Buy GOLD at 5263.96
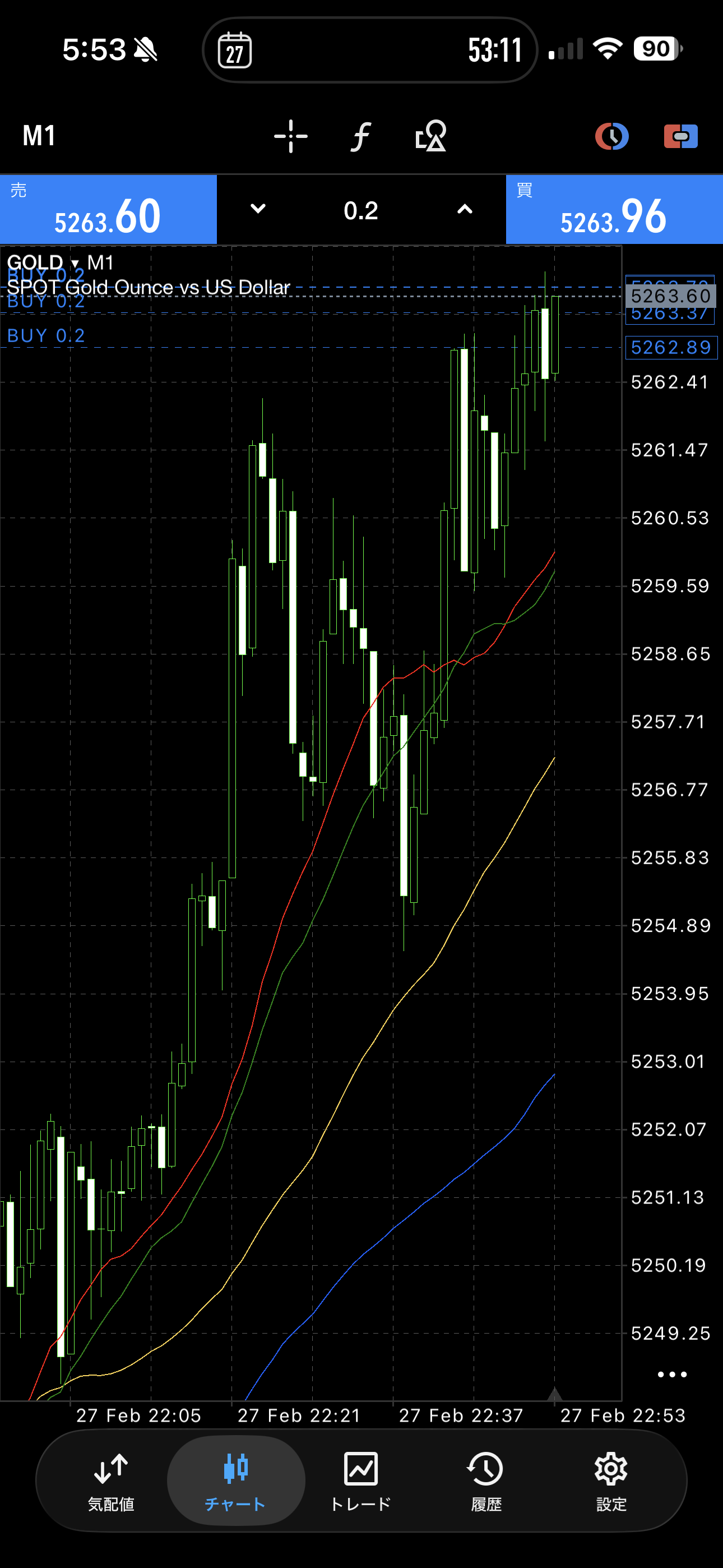Screen dimensions: 723x1568 (x=614, y=210)
